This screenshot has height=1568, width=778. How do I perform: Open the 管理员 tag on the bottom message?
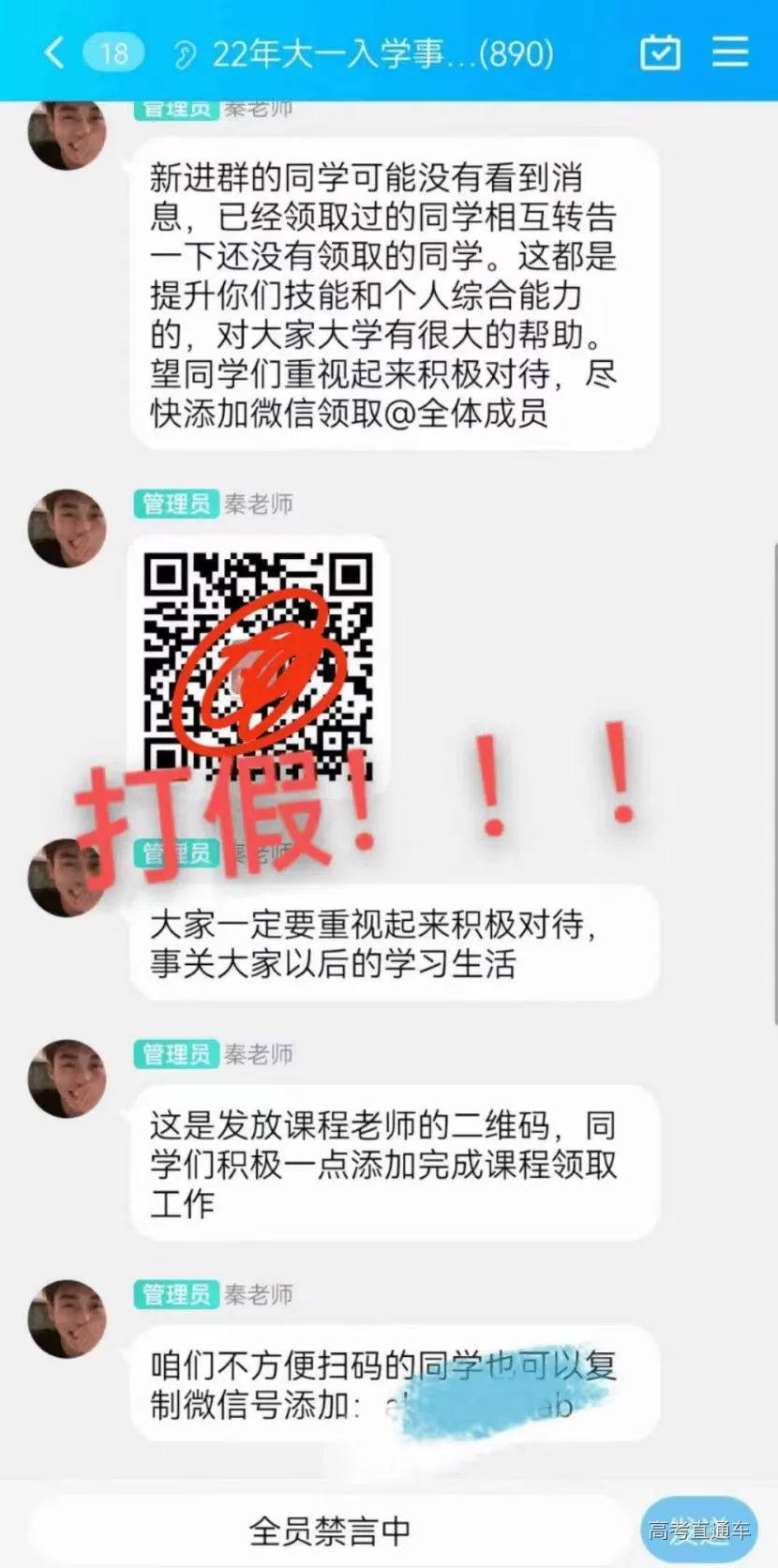tap(175, 1294)
